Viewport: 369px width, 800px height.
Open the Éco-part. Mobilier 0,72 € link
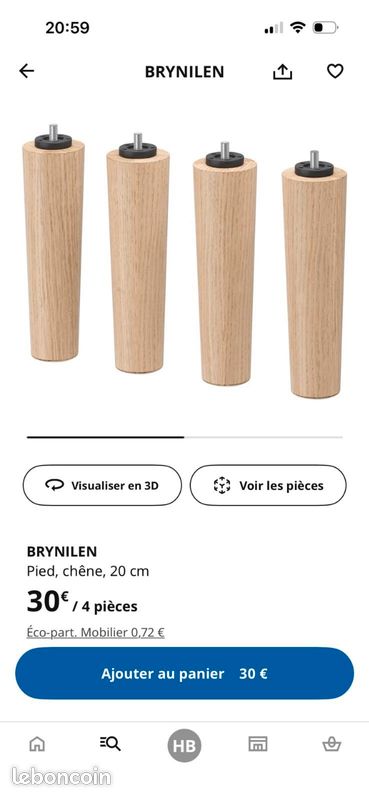[95, 633]
